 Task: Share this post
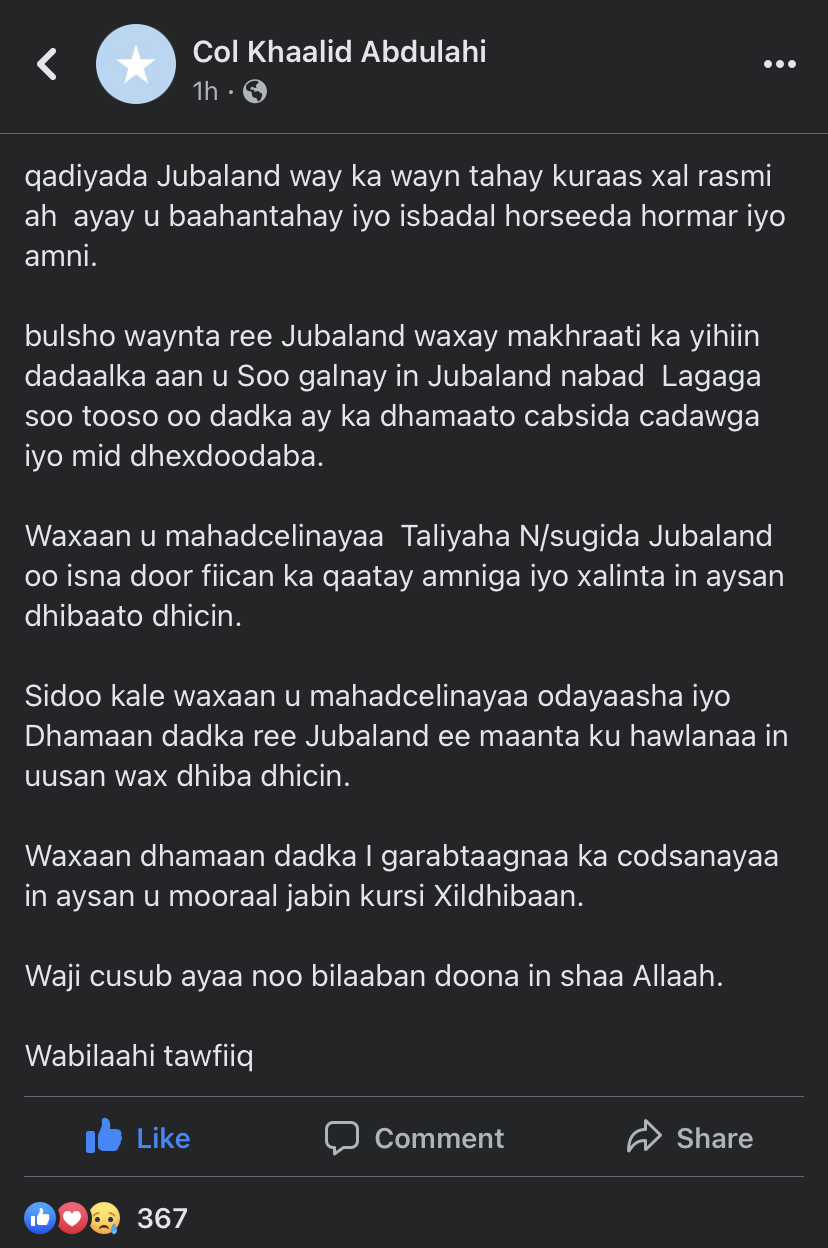click(x=690, y=1137)
